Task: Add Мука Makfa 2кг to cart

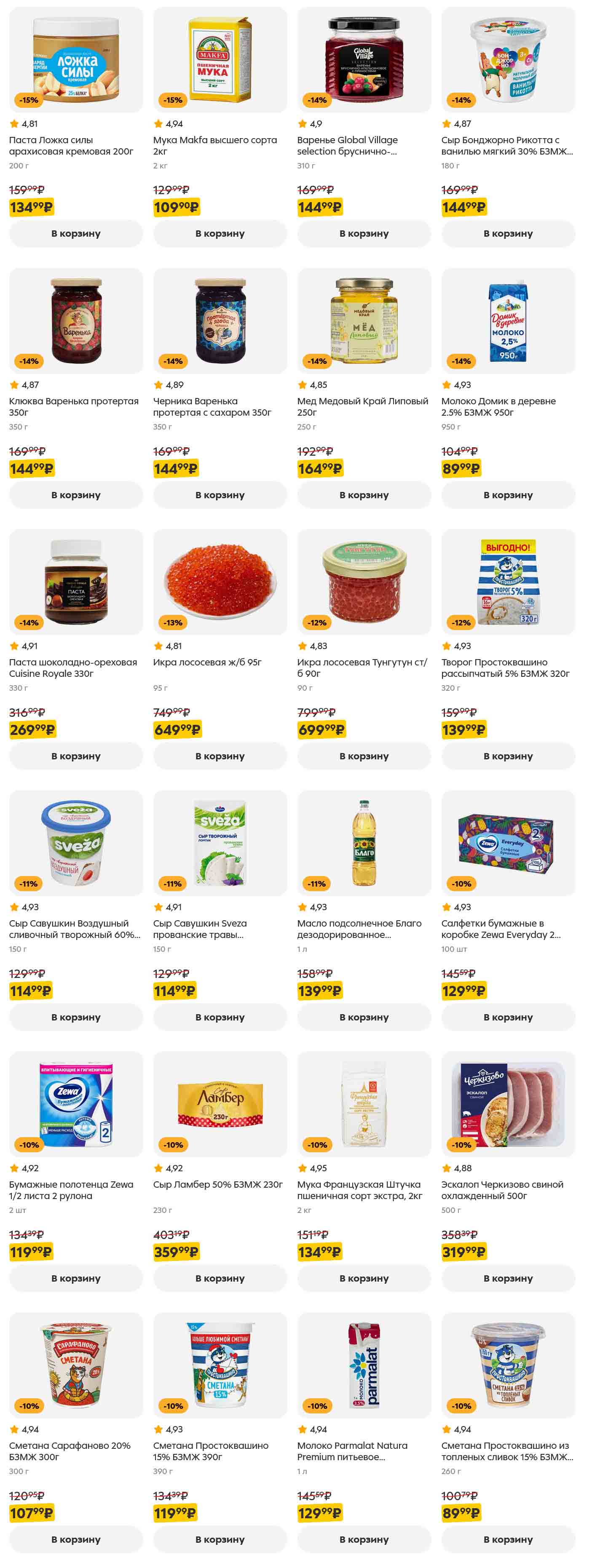Action: [220, 234]
